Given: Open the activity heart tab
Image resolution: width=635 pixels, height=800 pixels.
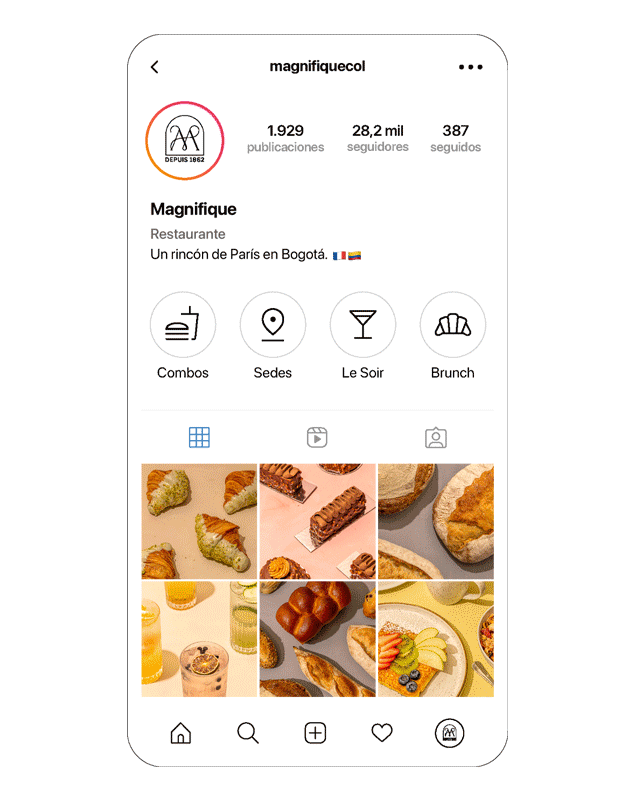Looking at the screenshot, I should (382, 734).
